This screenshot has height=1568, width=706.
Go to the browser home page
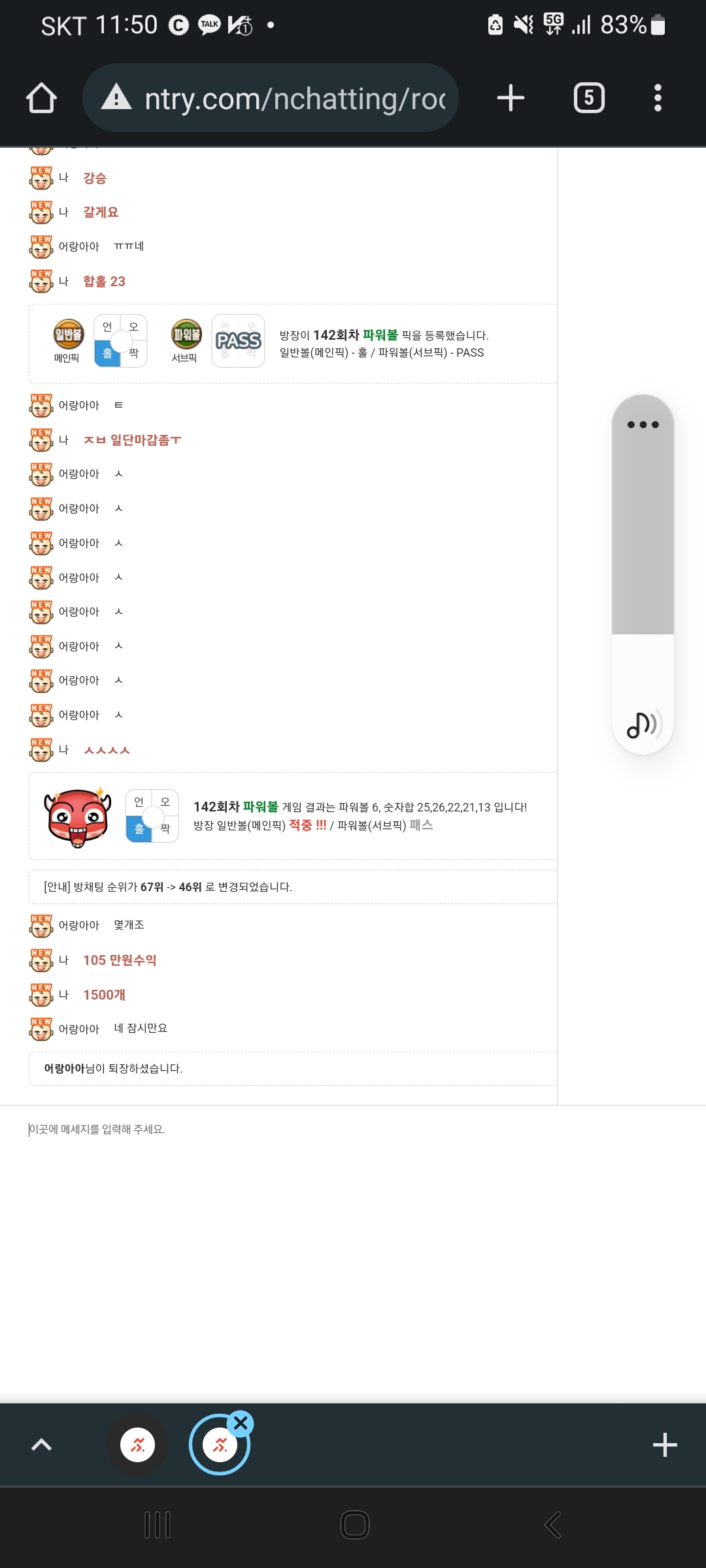pos(41,99)
